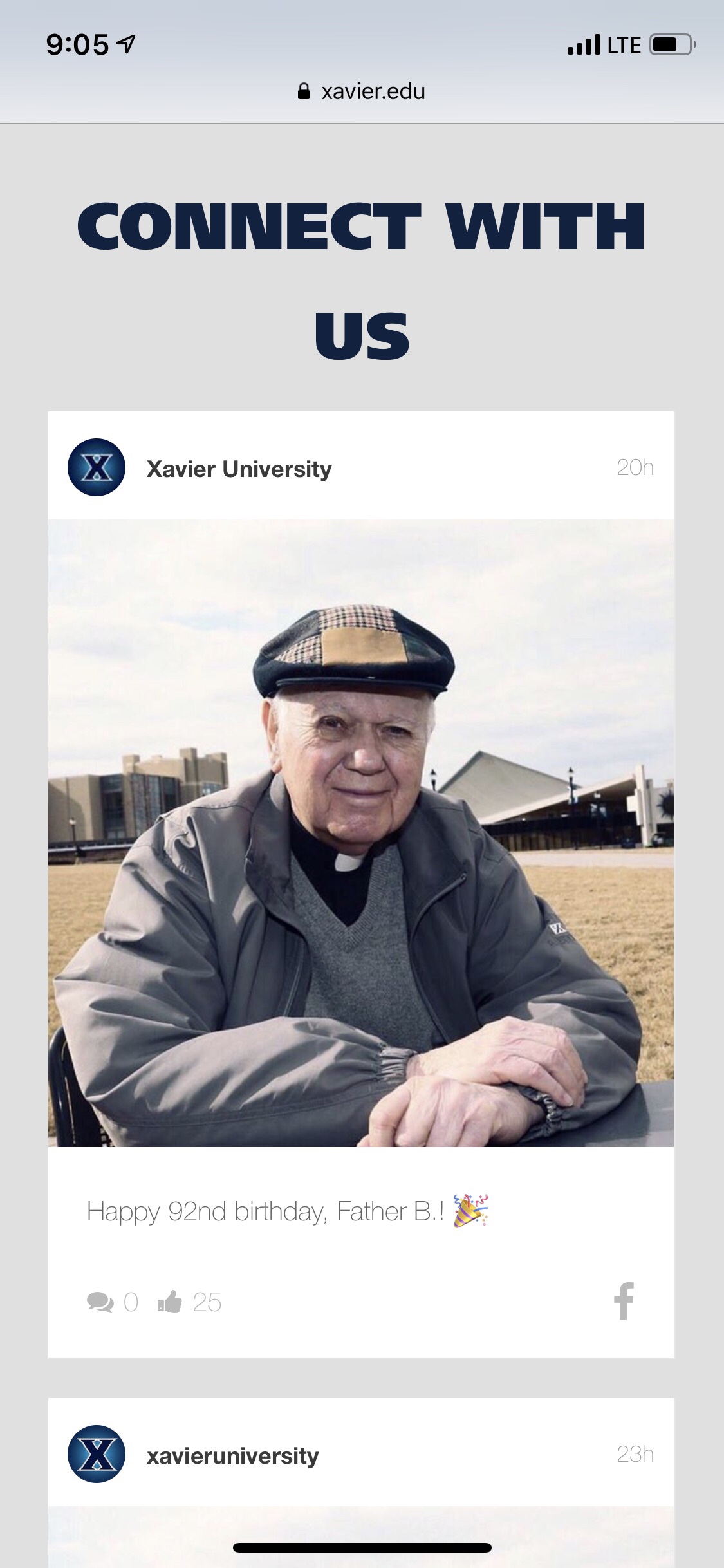Open the Xavier University post author link
Screen dimensions: 724x1568
point(239,469)
